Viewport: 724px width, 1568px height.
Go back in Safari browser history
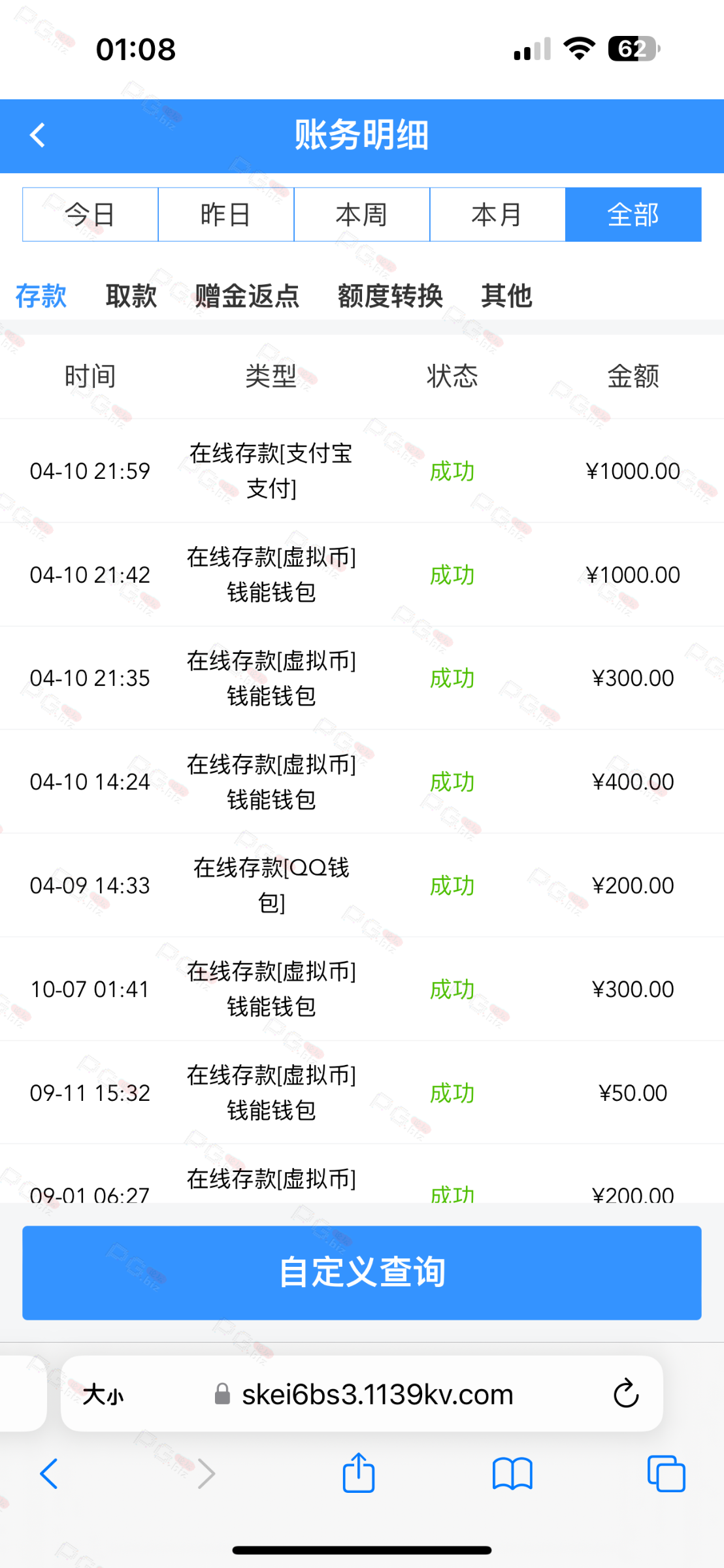[49, 1474]
